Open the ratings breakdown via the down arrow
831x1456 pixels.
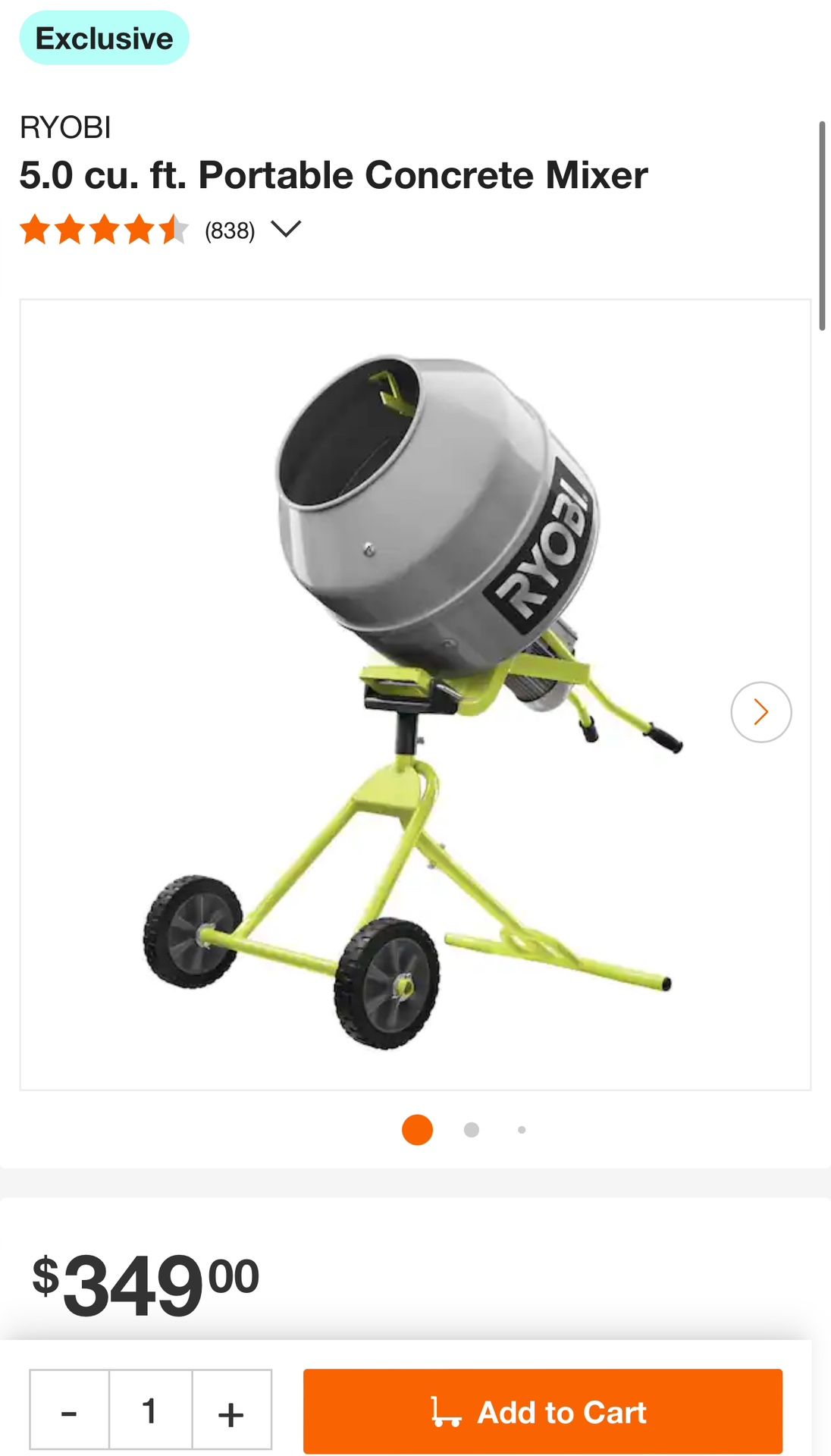(286, 230)
